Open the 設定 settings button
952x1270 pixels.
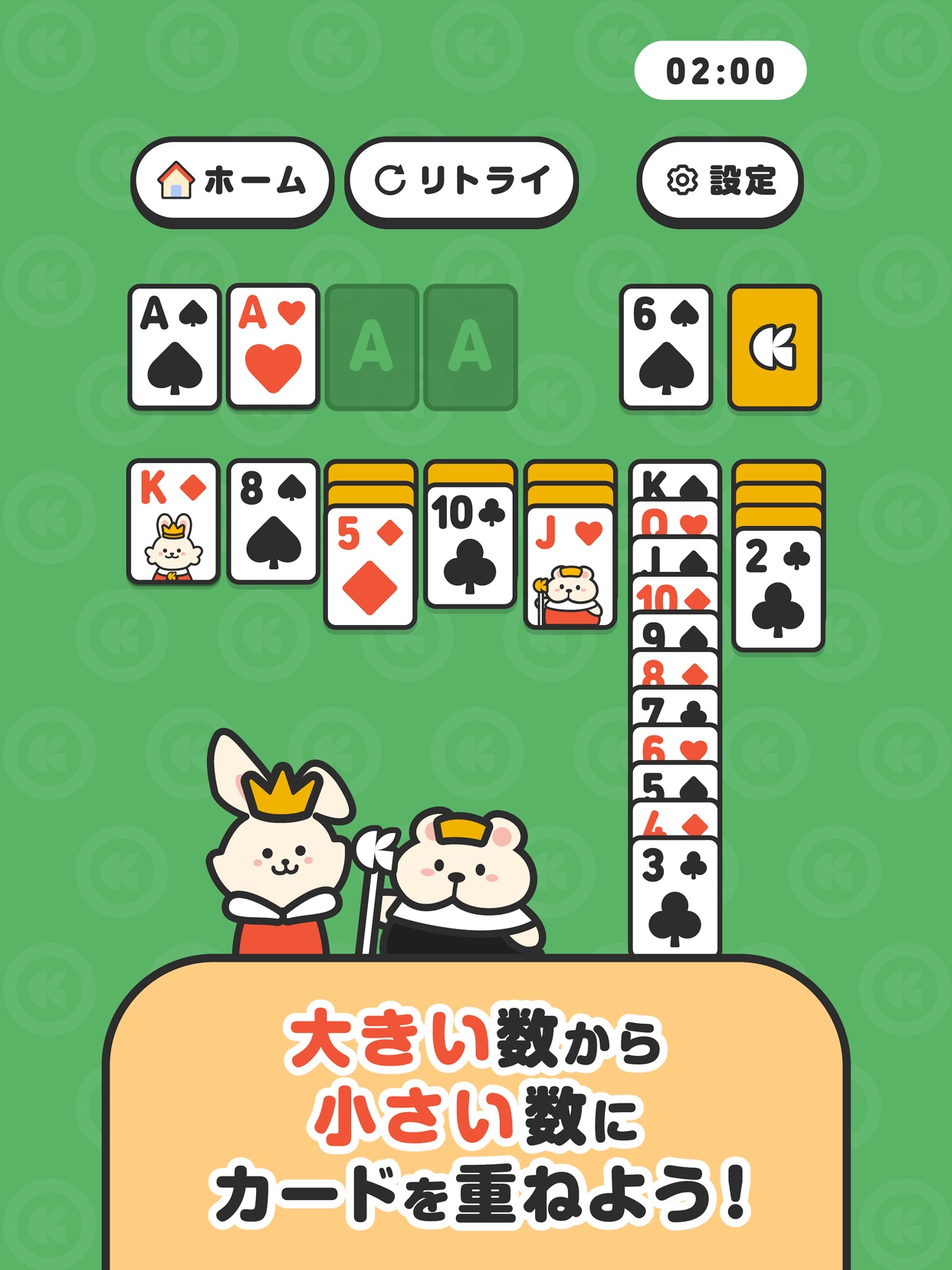pyautogui.click(x=717, y=181)
